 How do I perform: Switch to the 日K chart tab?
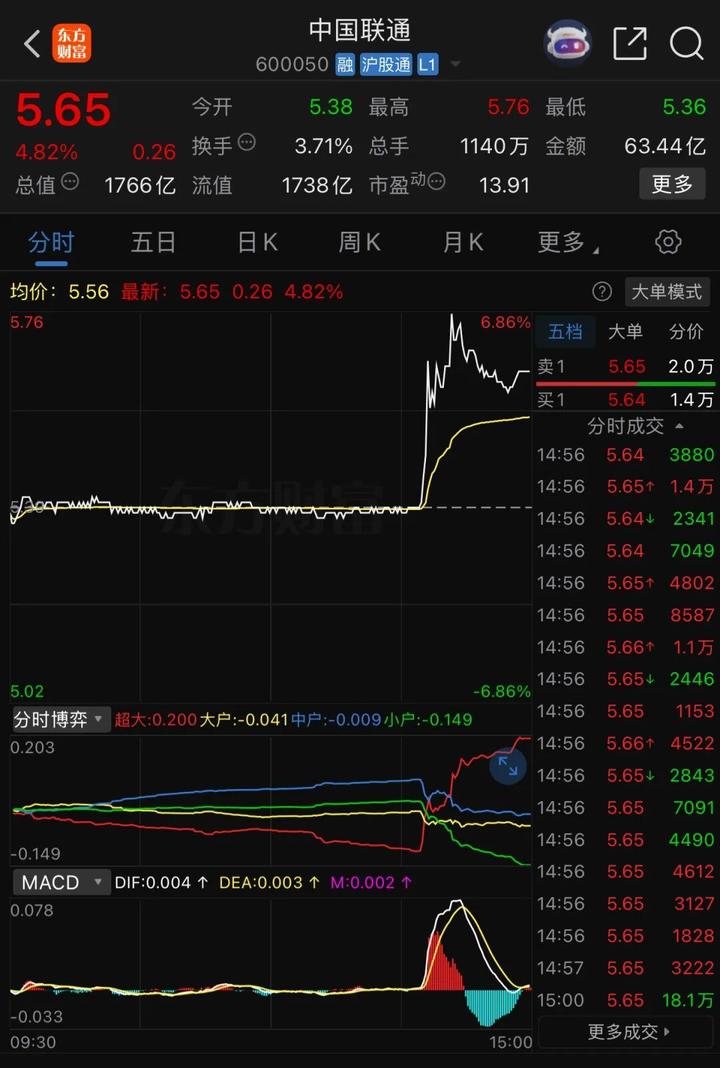pyautogui.click(x=257, y=242)
